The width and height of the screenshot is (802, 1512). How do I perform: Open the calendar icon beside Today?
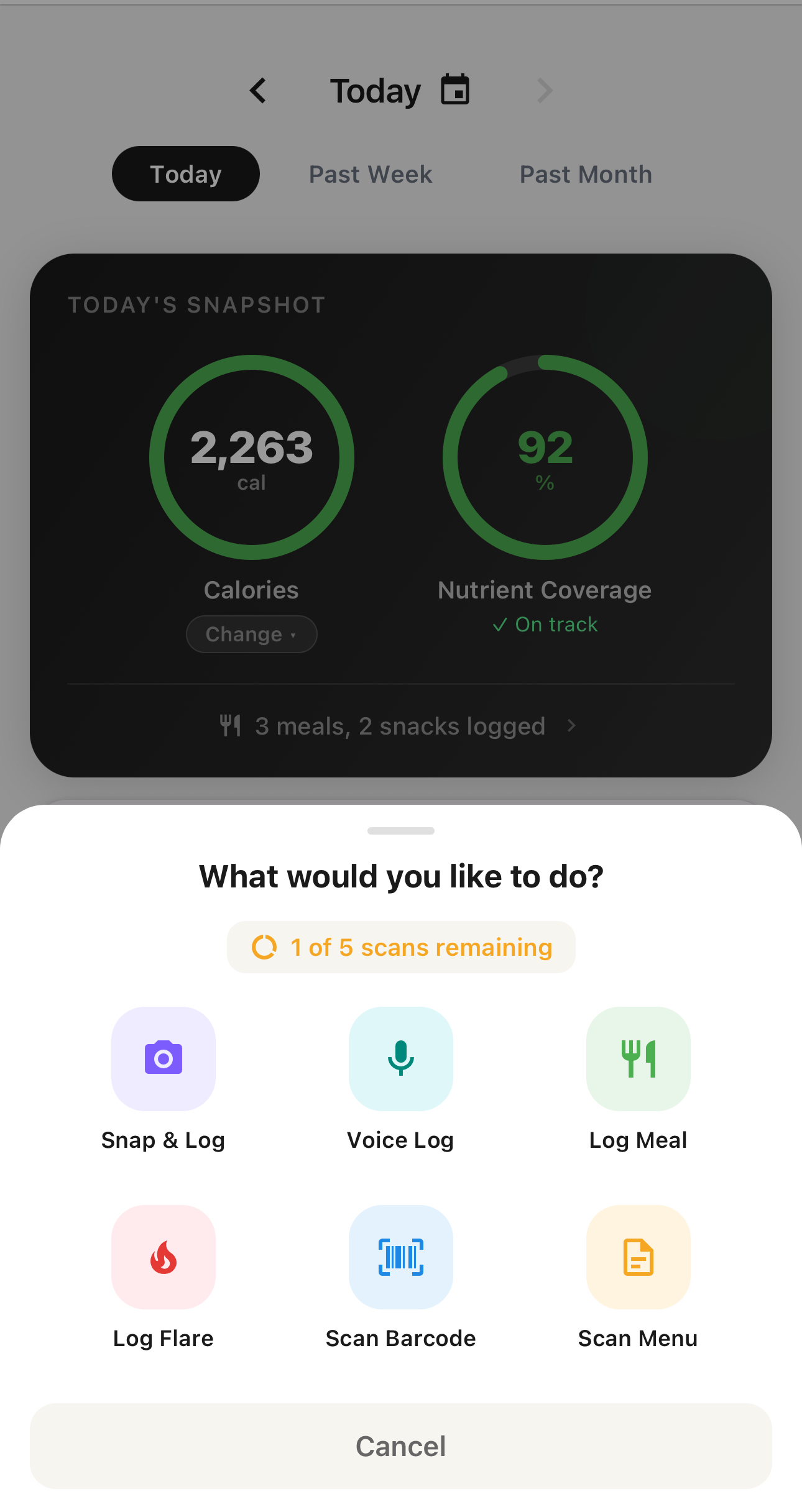456,89
